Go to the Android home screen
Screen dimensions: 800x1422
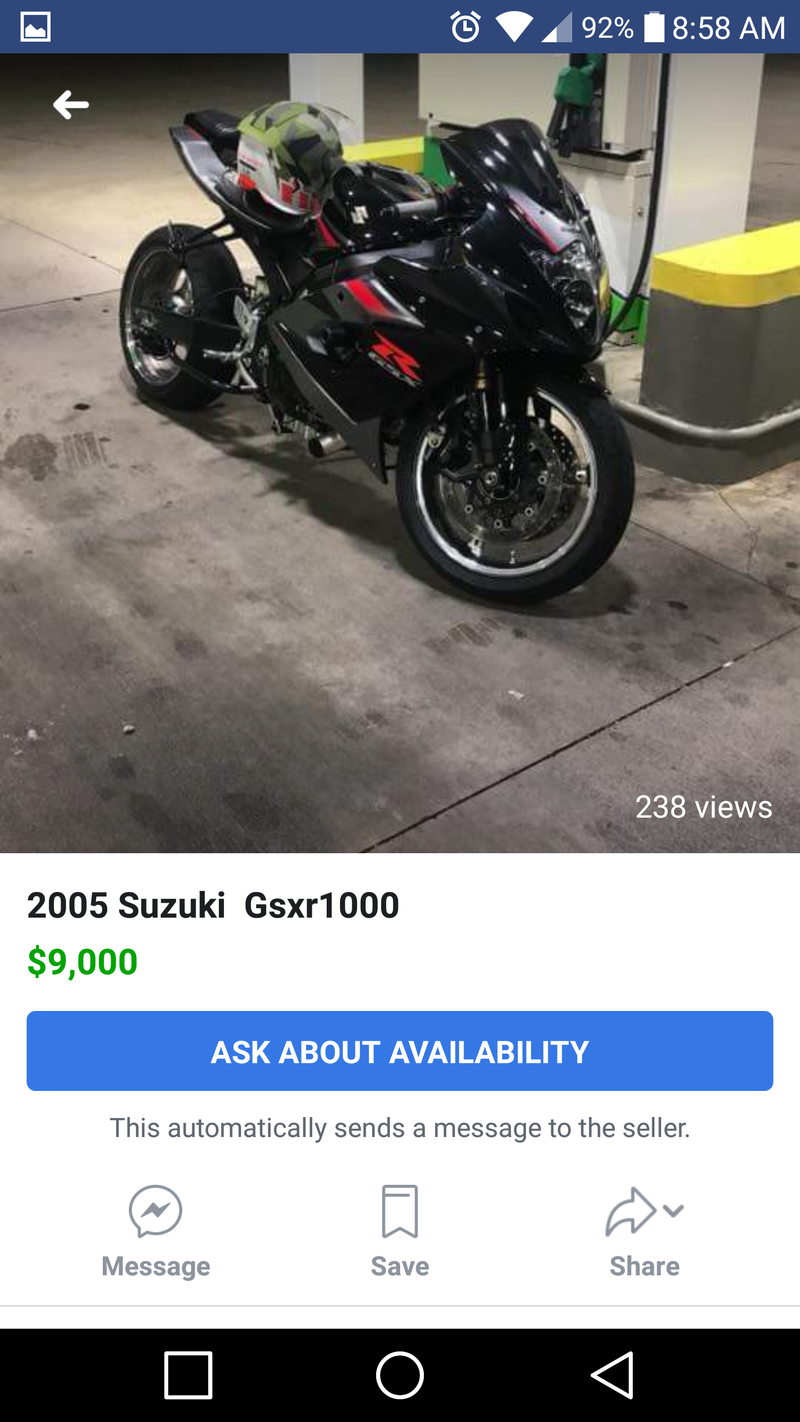coord(400,1375)
